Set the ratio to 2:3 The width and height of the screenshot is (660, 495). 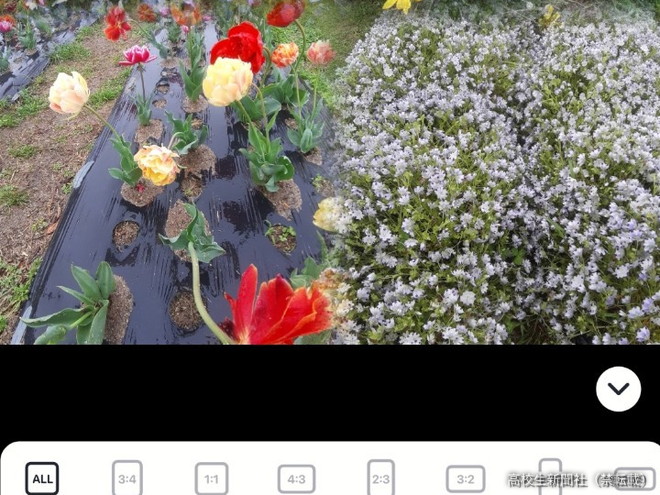pyautogui.click(x=381, y=479)
